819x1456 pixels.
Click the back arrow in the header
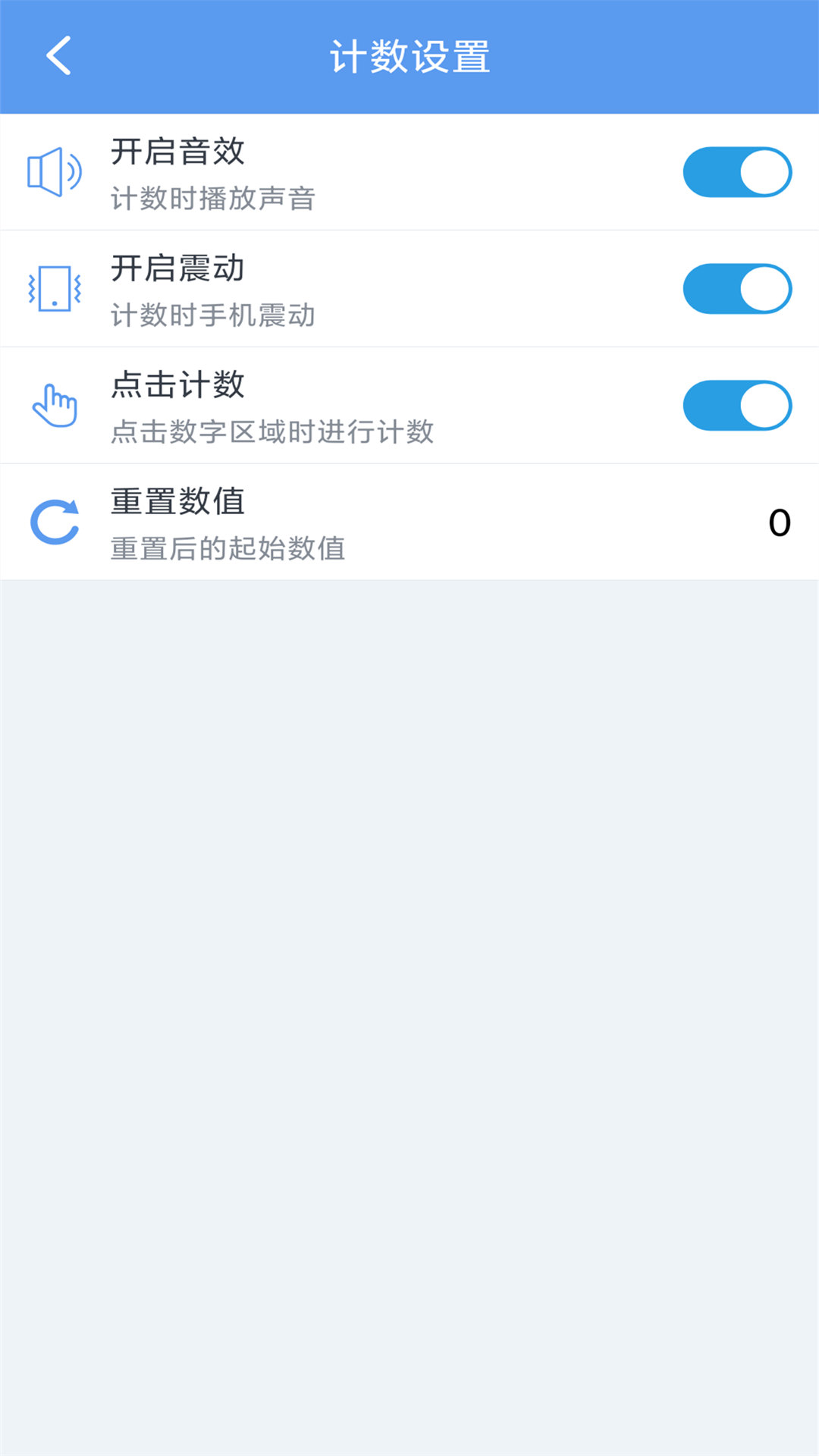tap(58, 55)
